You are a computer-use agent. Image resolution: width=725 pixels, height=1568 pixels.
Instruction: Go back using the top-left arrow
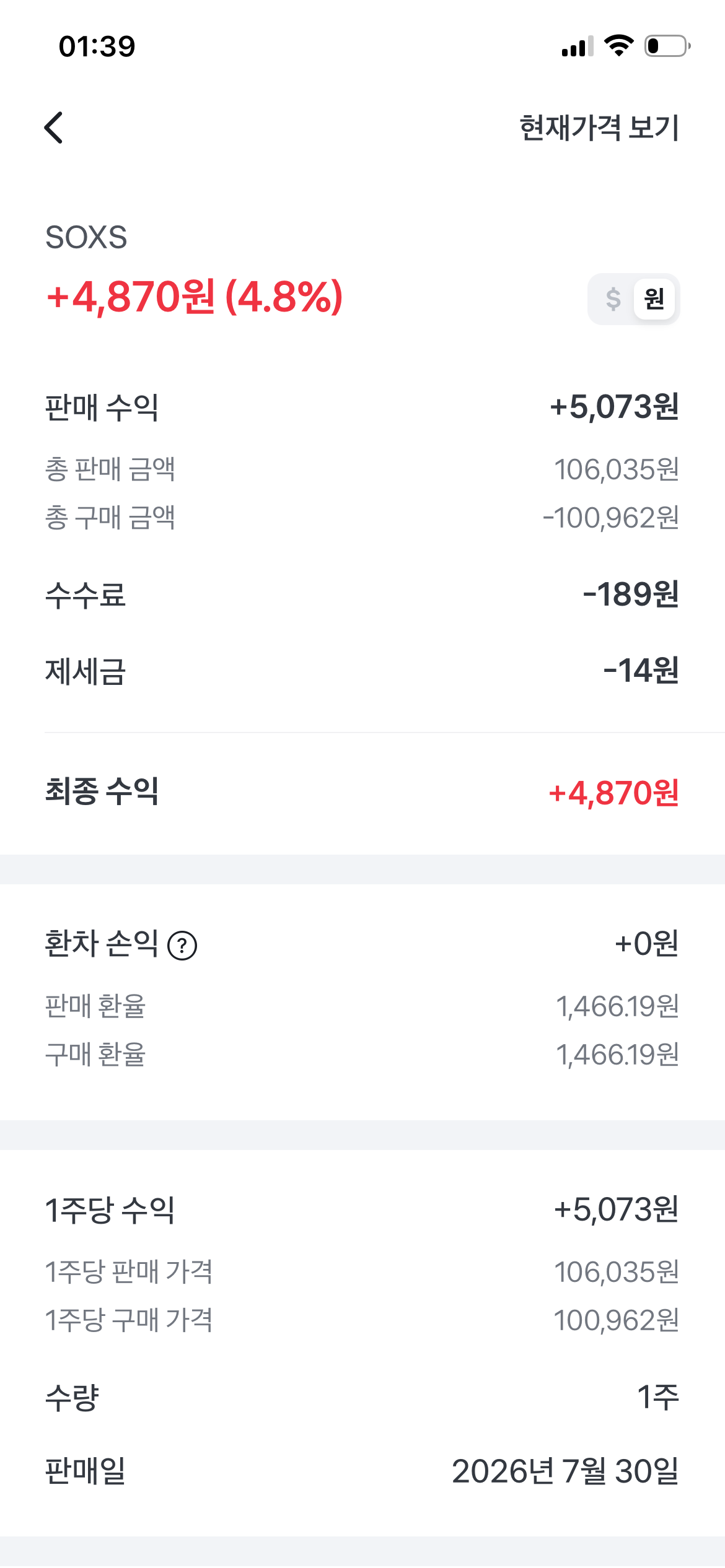click(x=54, y=128)
